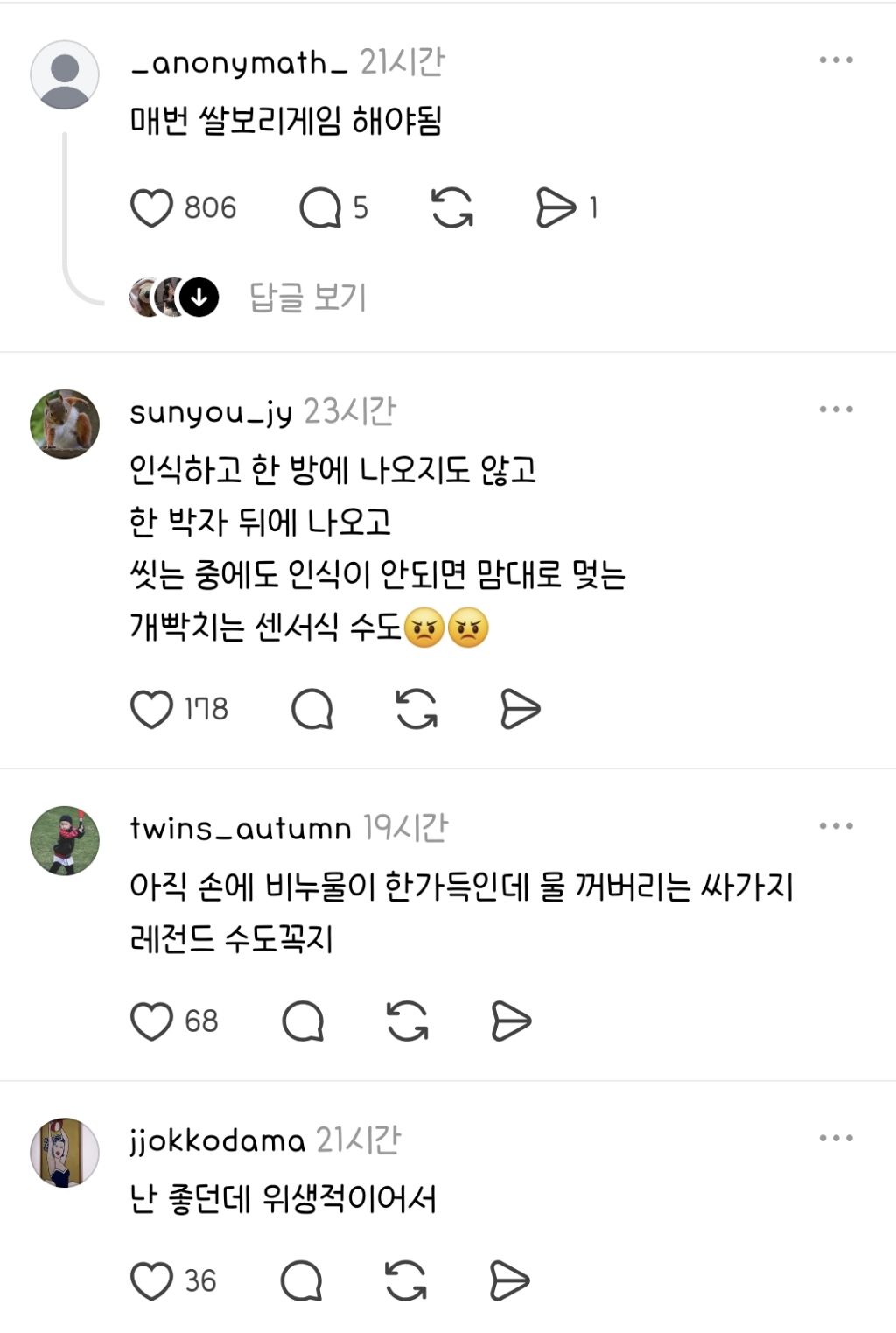The image size is (896, 1333).
Task: Reply to sunyou_jy's comment
Action: click(312, 709)
